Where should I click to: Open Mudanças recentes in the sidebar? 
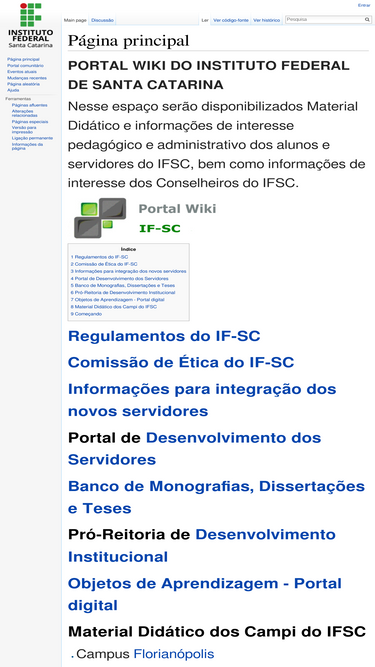27,78
